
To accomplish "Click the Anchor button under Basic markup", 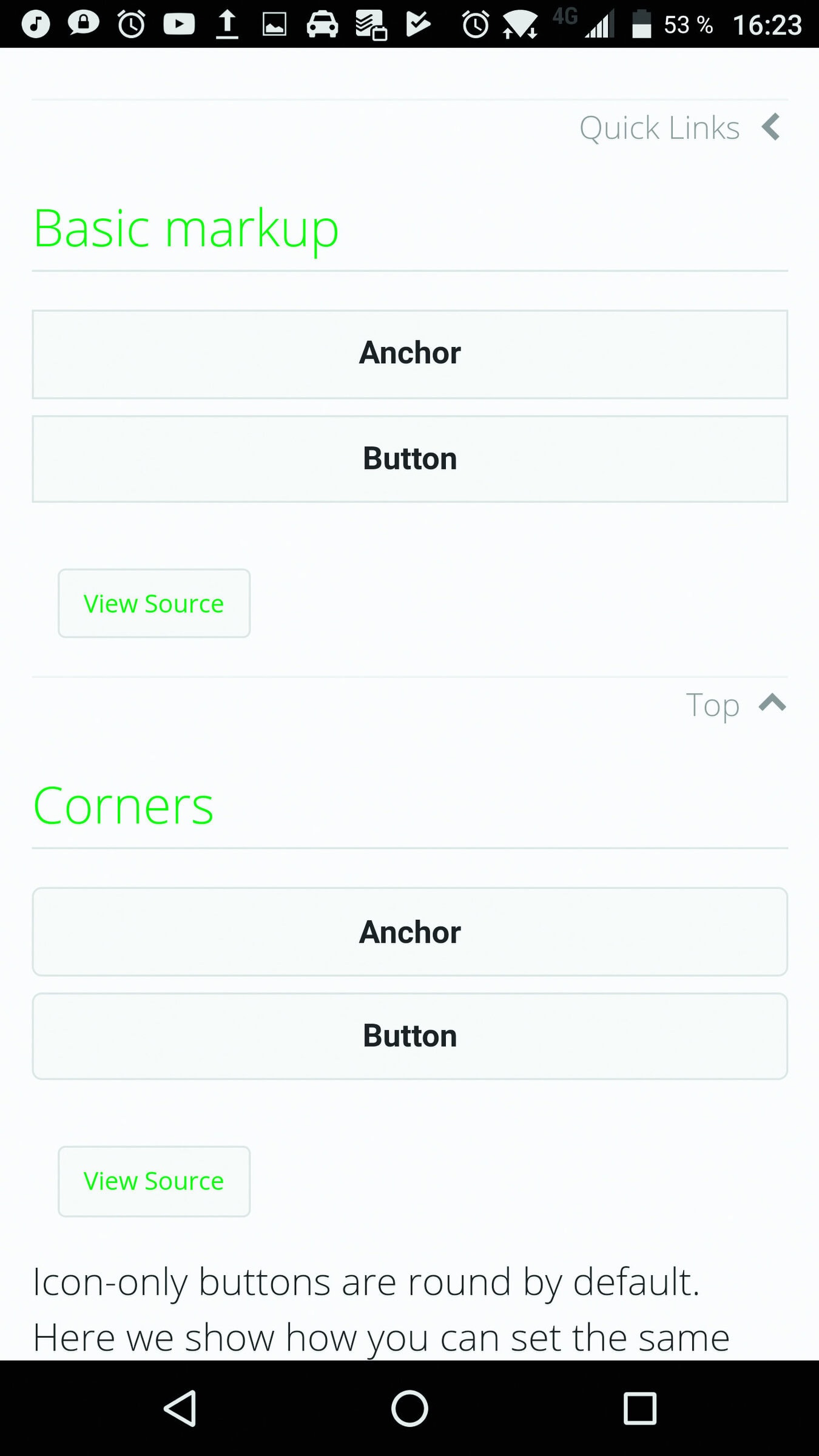I will [x=409, y=354].
